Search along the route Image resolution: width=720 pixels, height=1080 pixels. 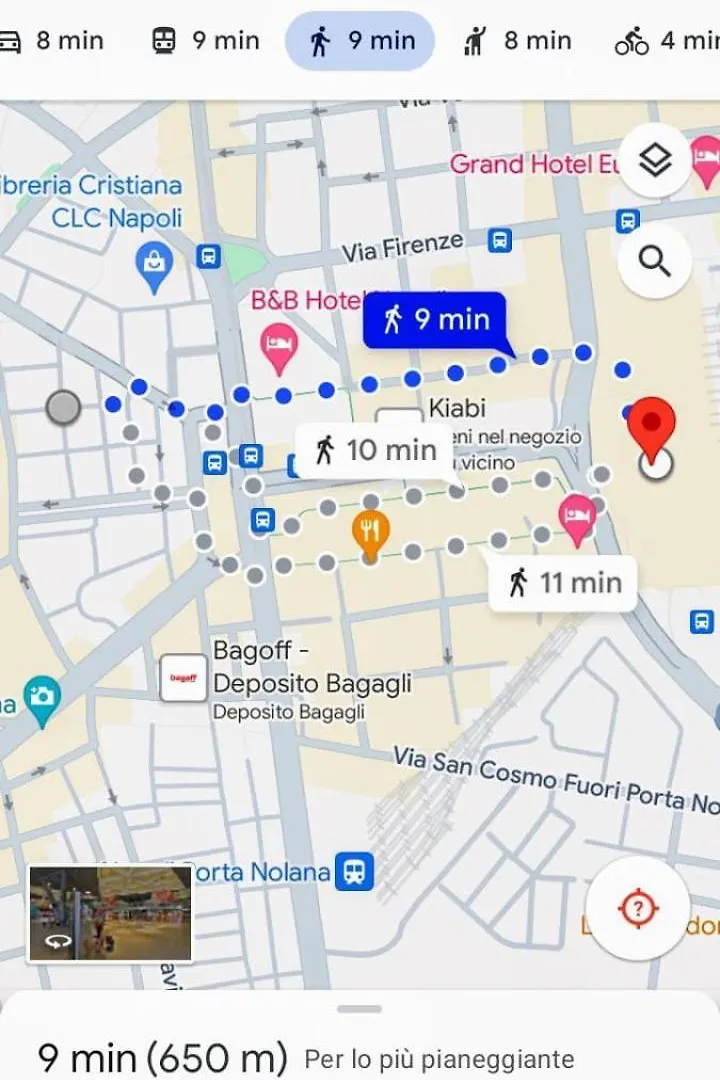654,262
